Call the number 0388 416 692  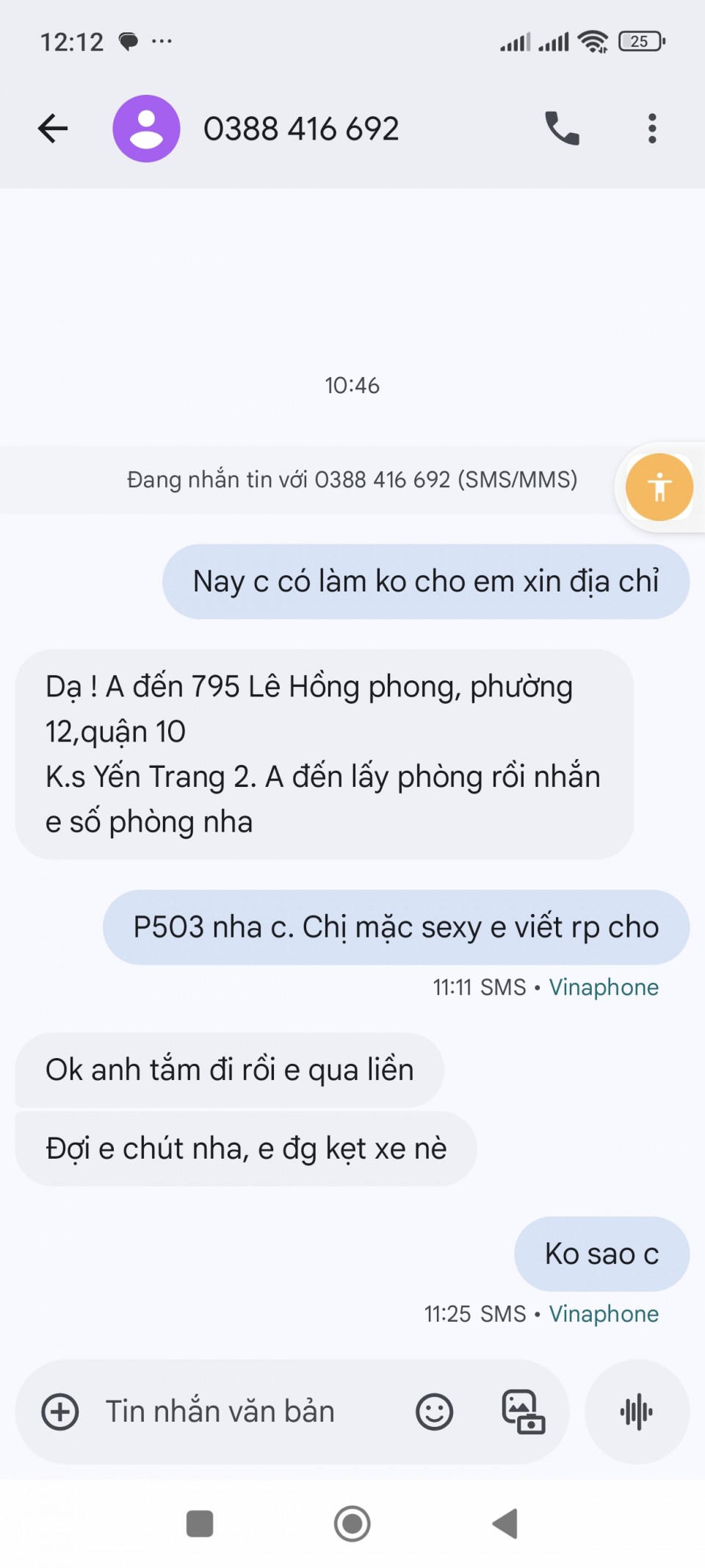coord(562,129)
